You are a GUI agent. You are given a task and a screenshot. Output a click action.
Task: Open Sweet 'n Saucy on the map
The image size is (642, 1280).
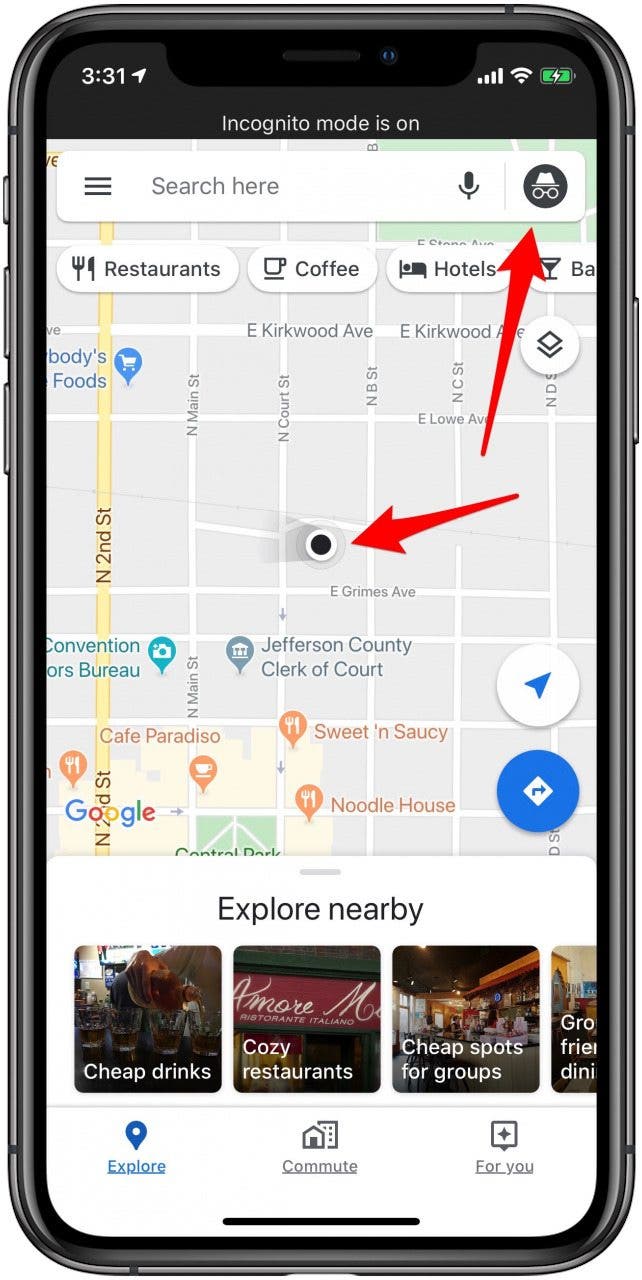292,729
